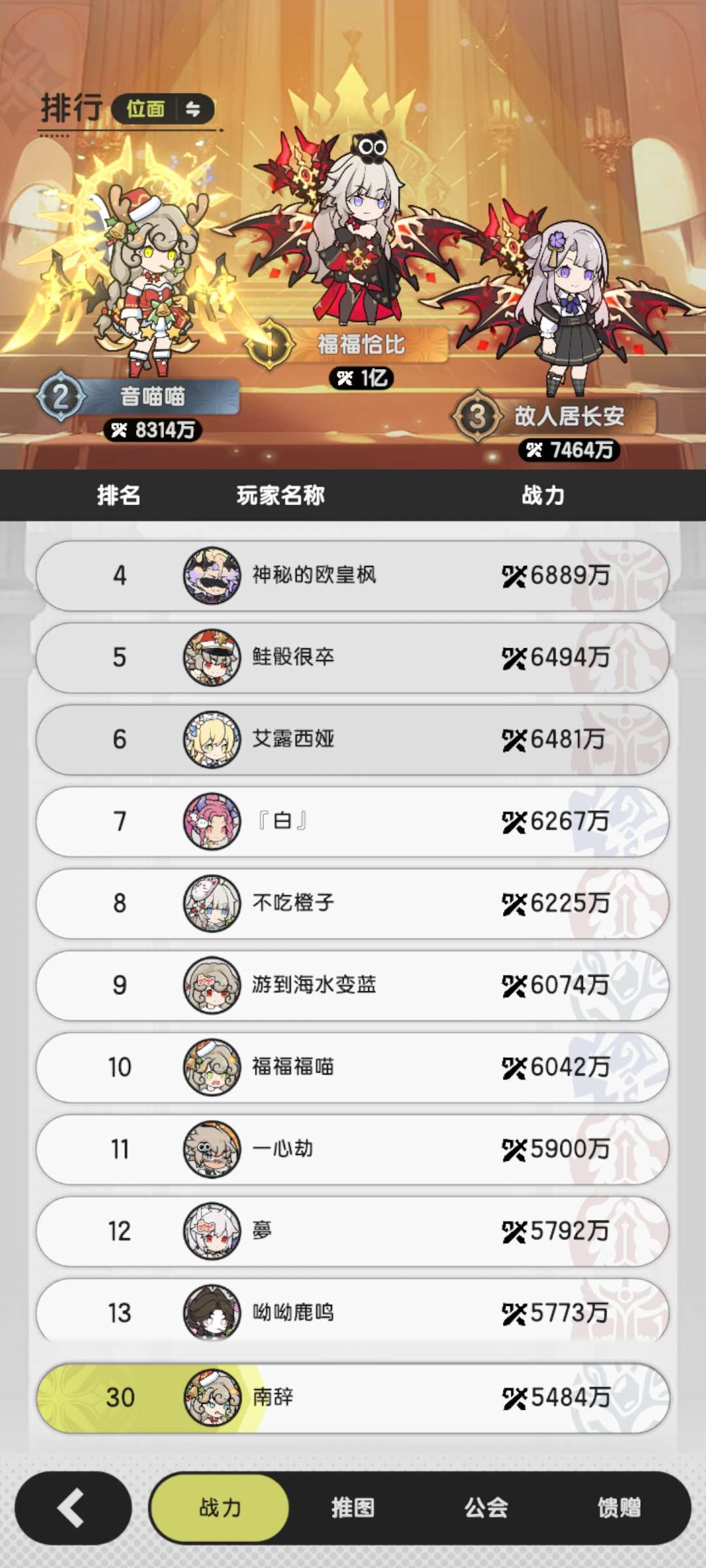The width and height of the screenshot is (706, 1568).
Task: Toggle the 位面 switch button
Action: coord(163,109)
